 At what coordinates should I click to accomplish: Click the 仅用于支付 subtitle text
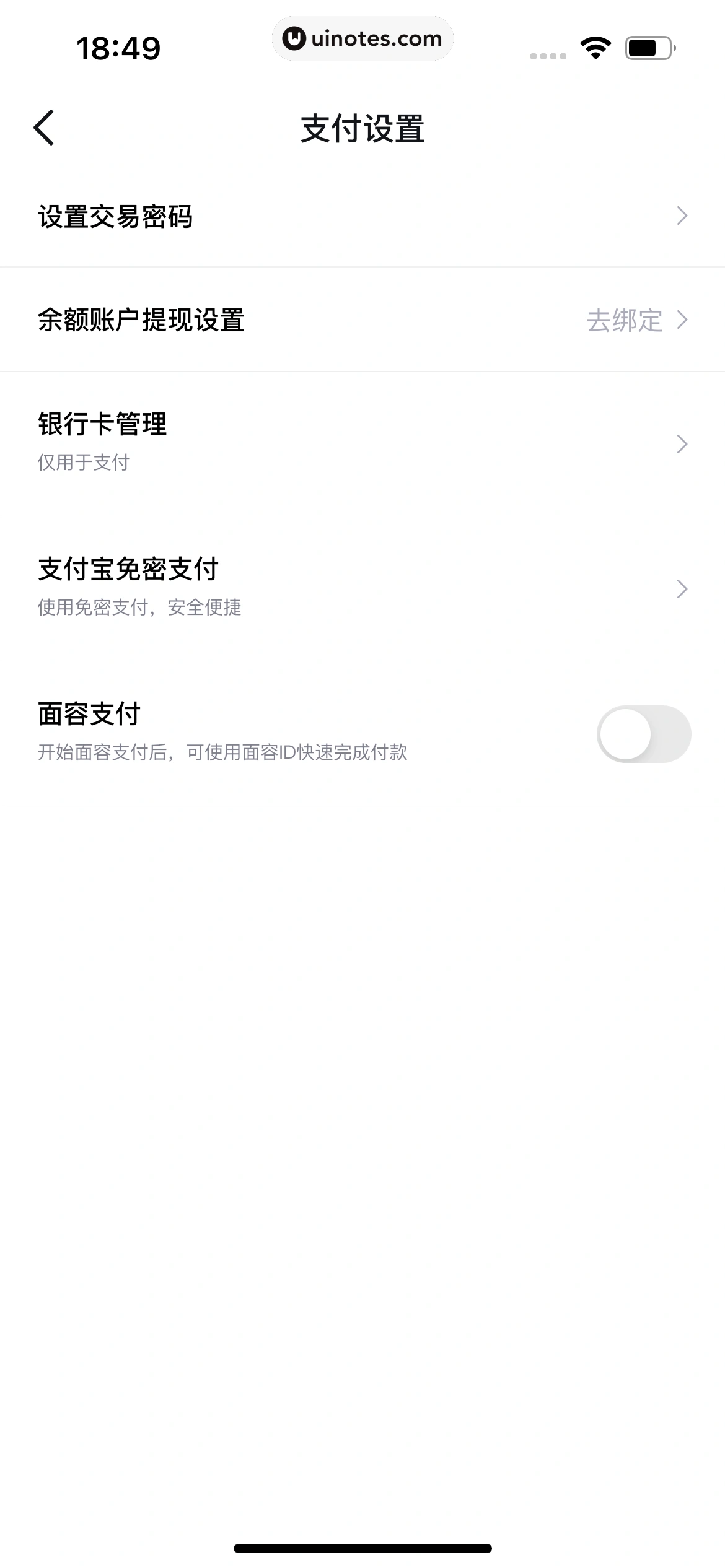point(84,463)
